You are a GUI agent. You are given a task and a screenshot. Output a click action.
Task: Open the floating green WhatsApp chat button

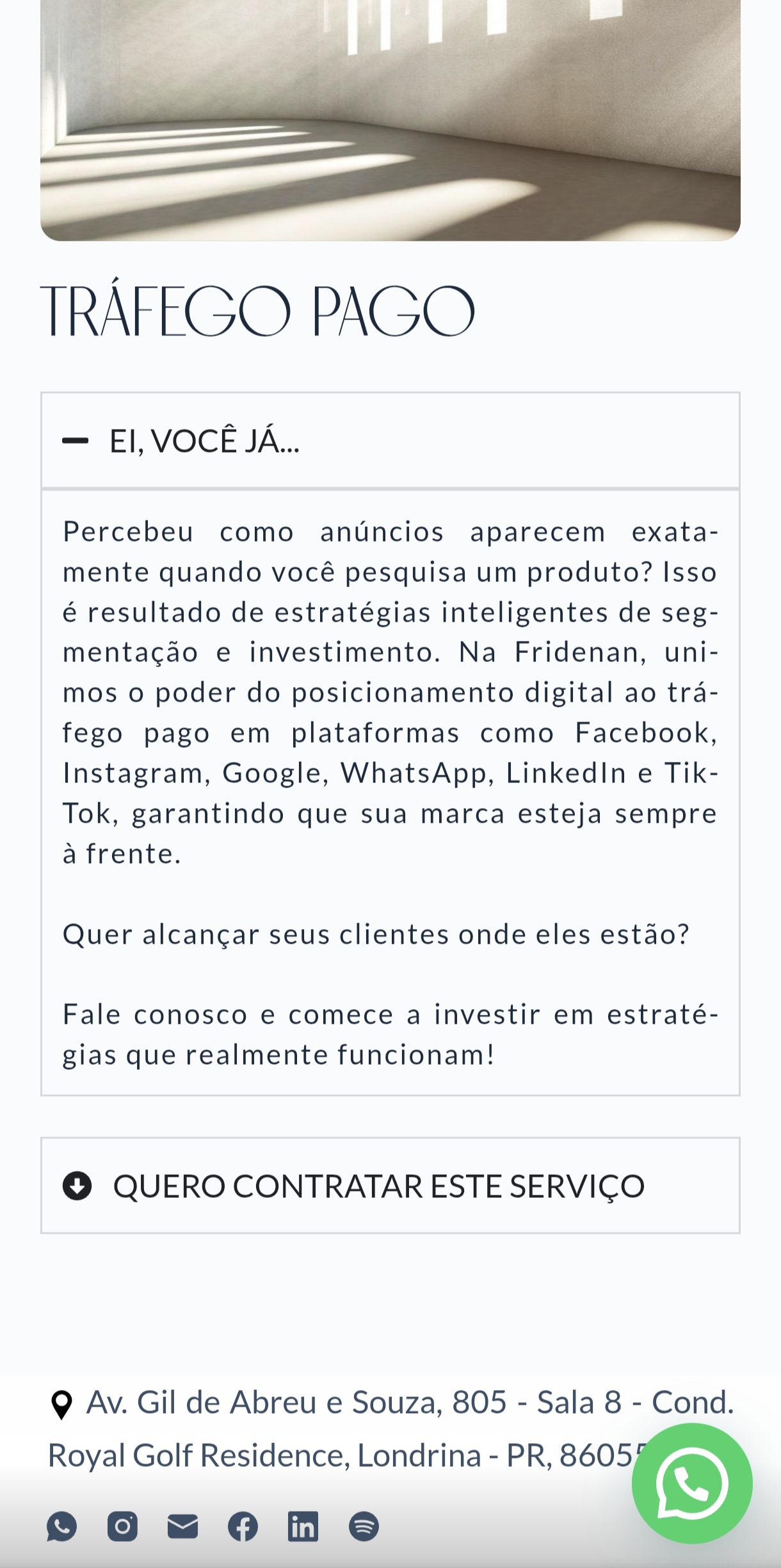pos(691,1483)
